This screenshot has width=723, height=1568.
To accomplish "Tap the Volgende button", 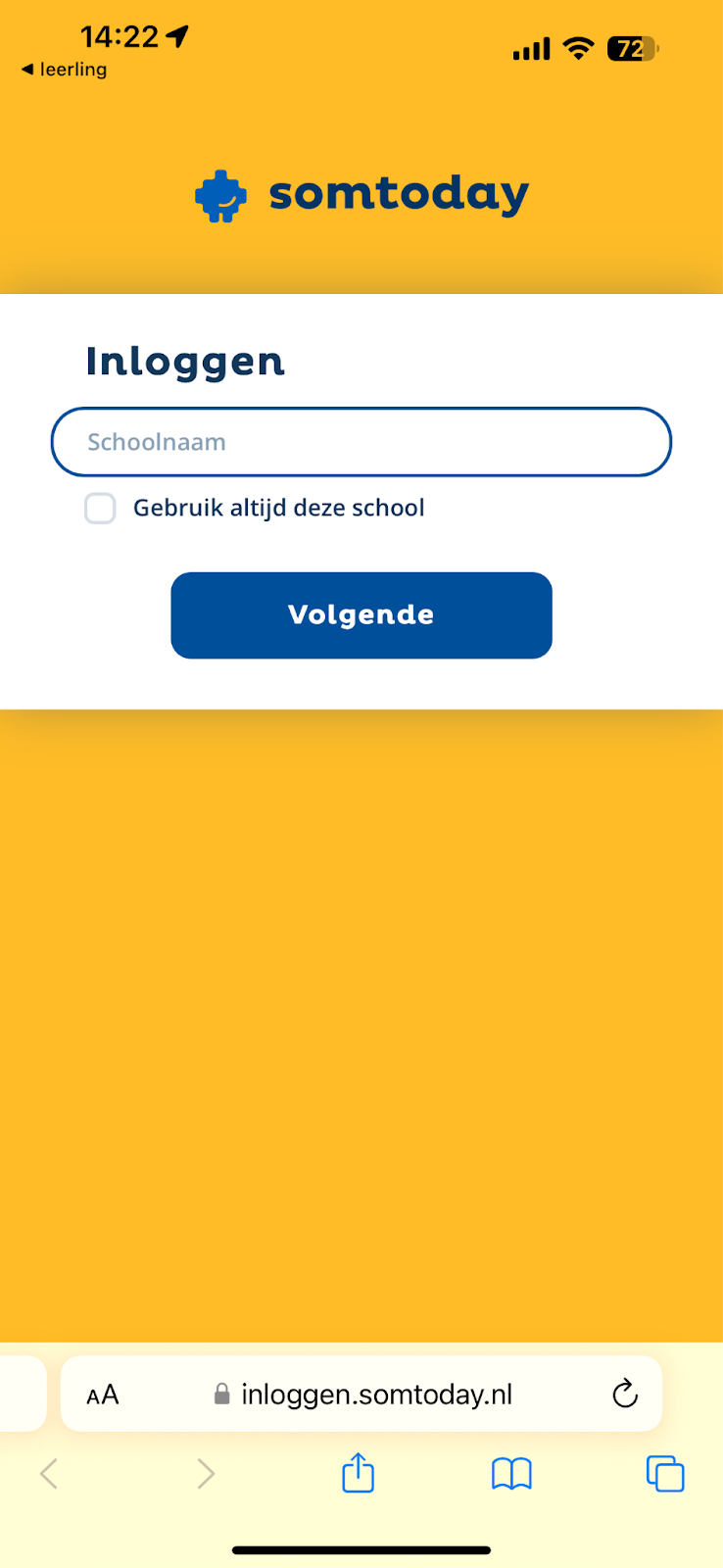I will 361,615.
